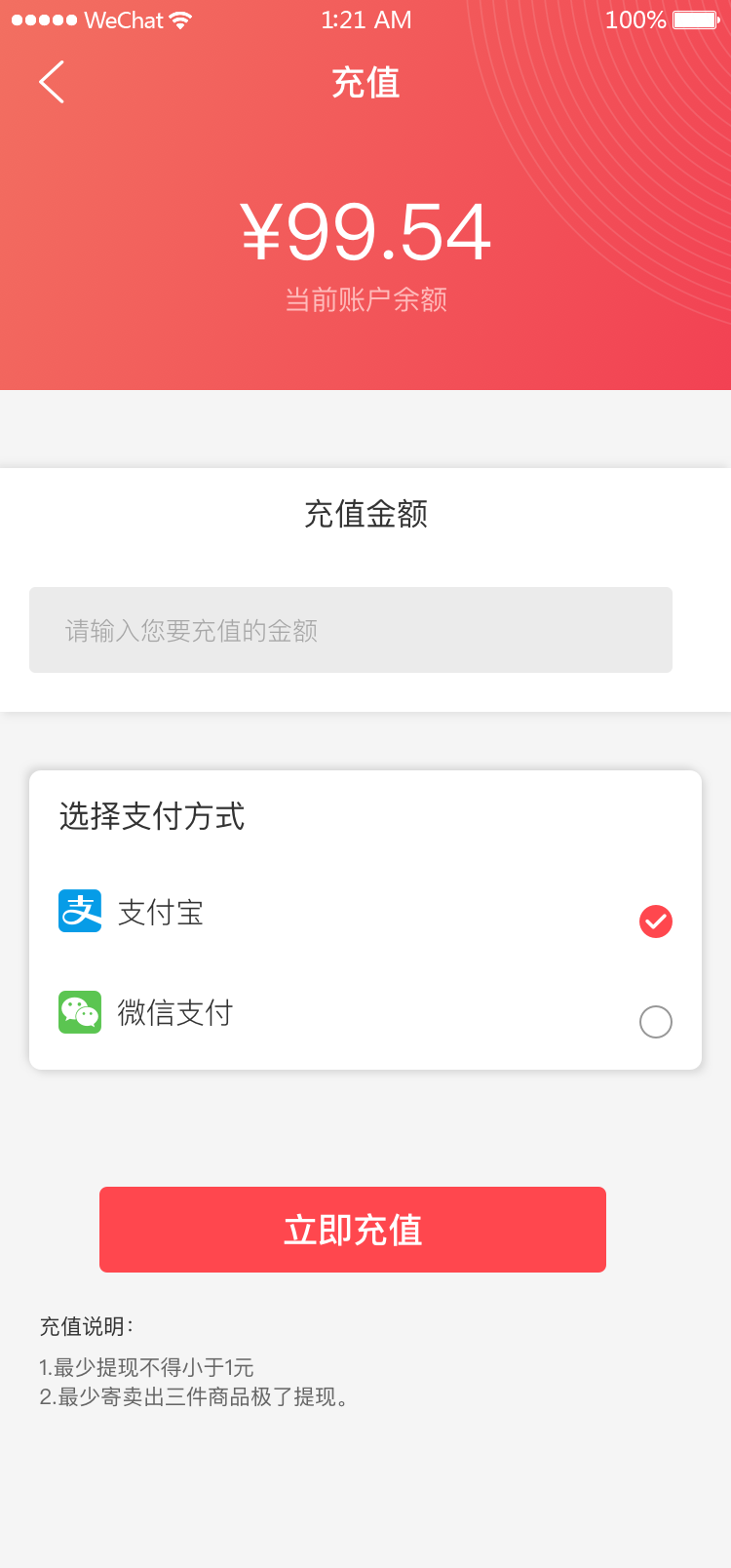Select 支付宝 (Alipay) as payment method
The image size is (731, 1568).
pos(655,921)
